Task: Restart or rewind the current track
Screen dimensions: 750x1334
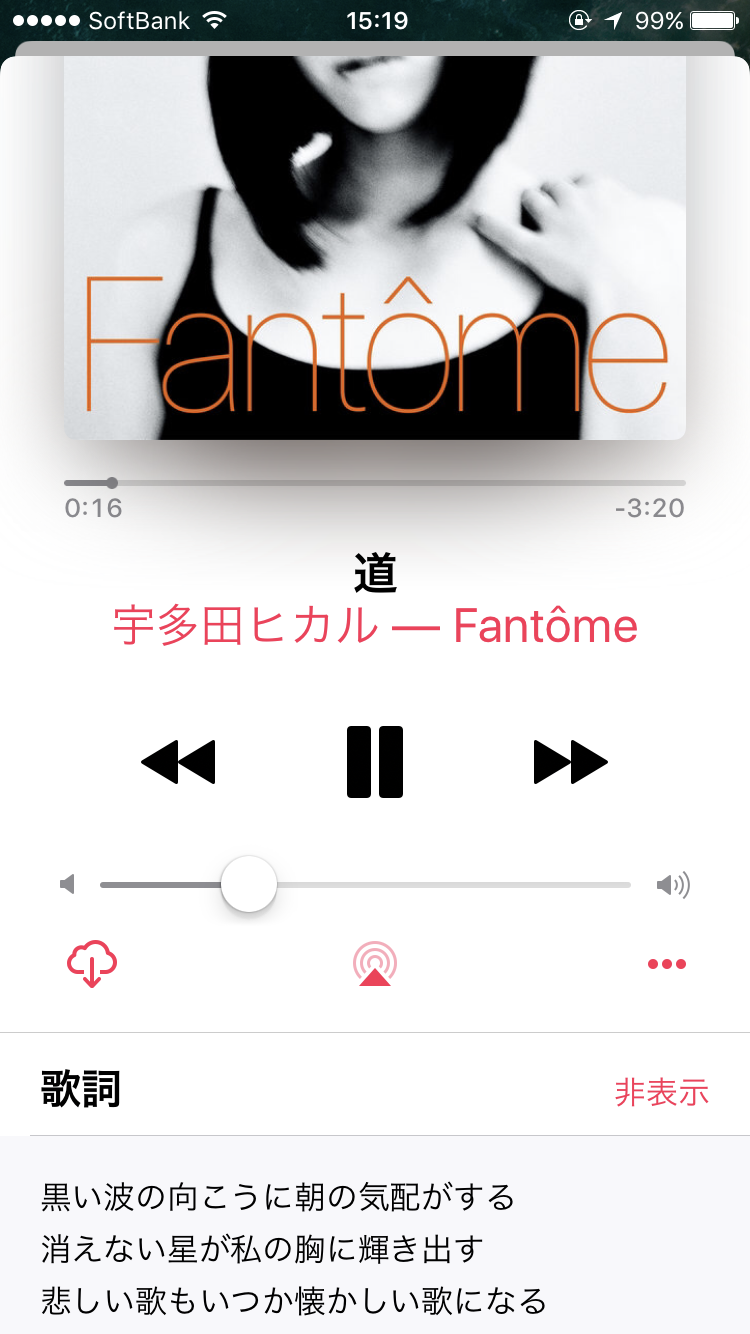Action: tap(178, 762)
